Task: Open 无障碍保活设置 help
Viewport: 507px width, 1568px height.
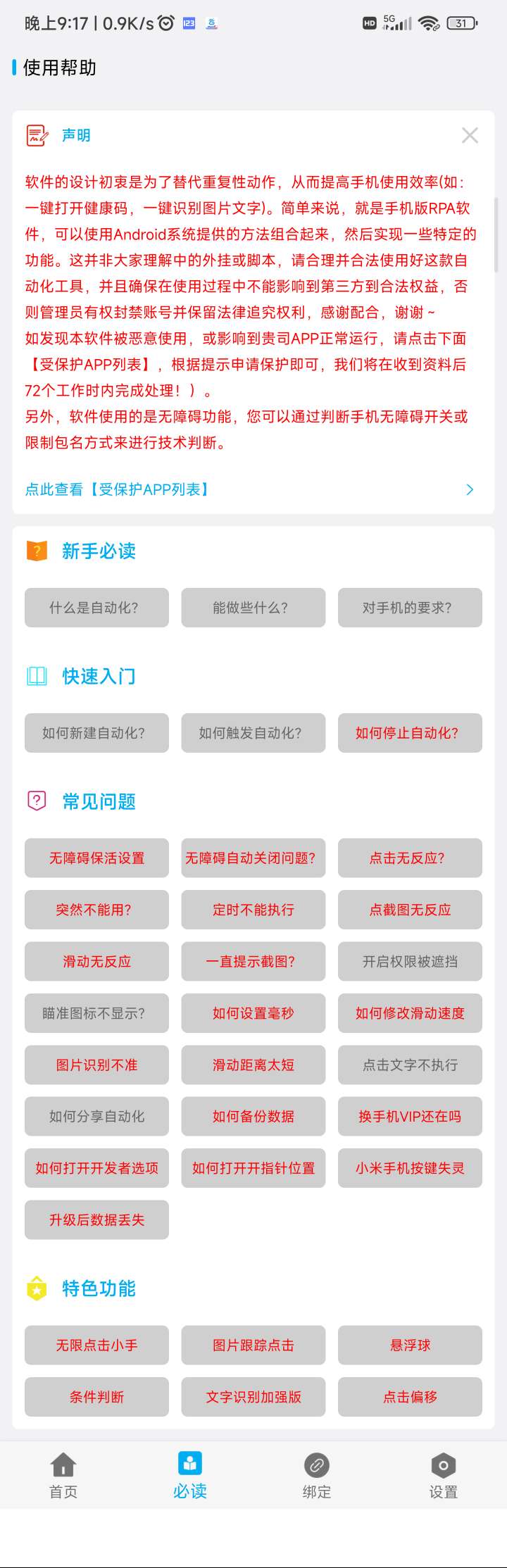Action: coord(96,858)
